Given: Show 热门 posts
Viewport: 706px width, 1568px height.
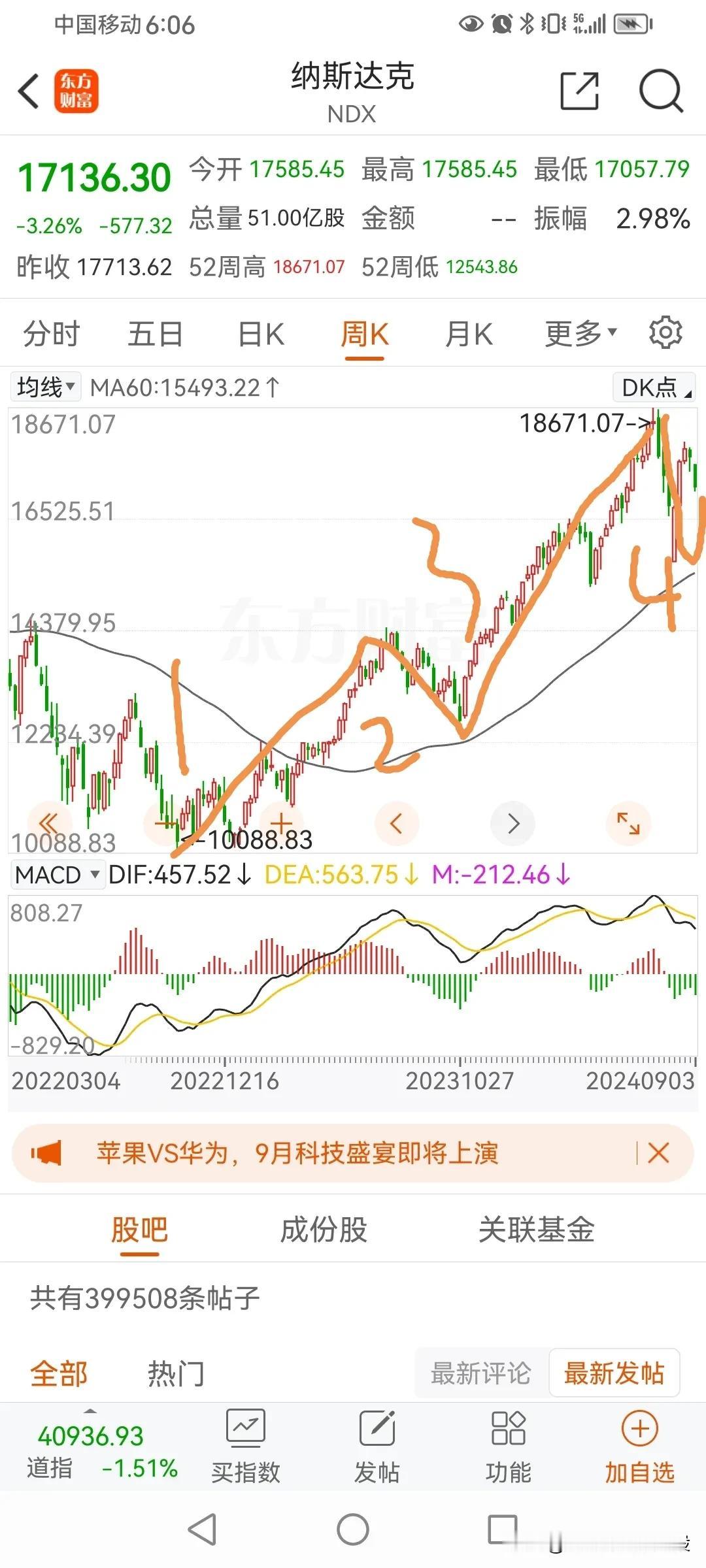Looking at the screenshot, I should 176,1374.
